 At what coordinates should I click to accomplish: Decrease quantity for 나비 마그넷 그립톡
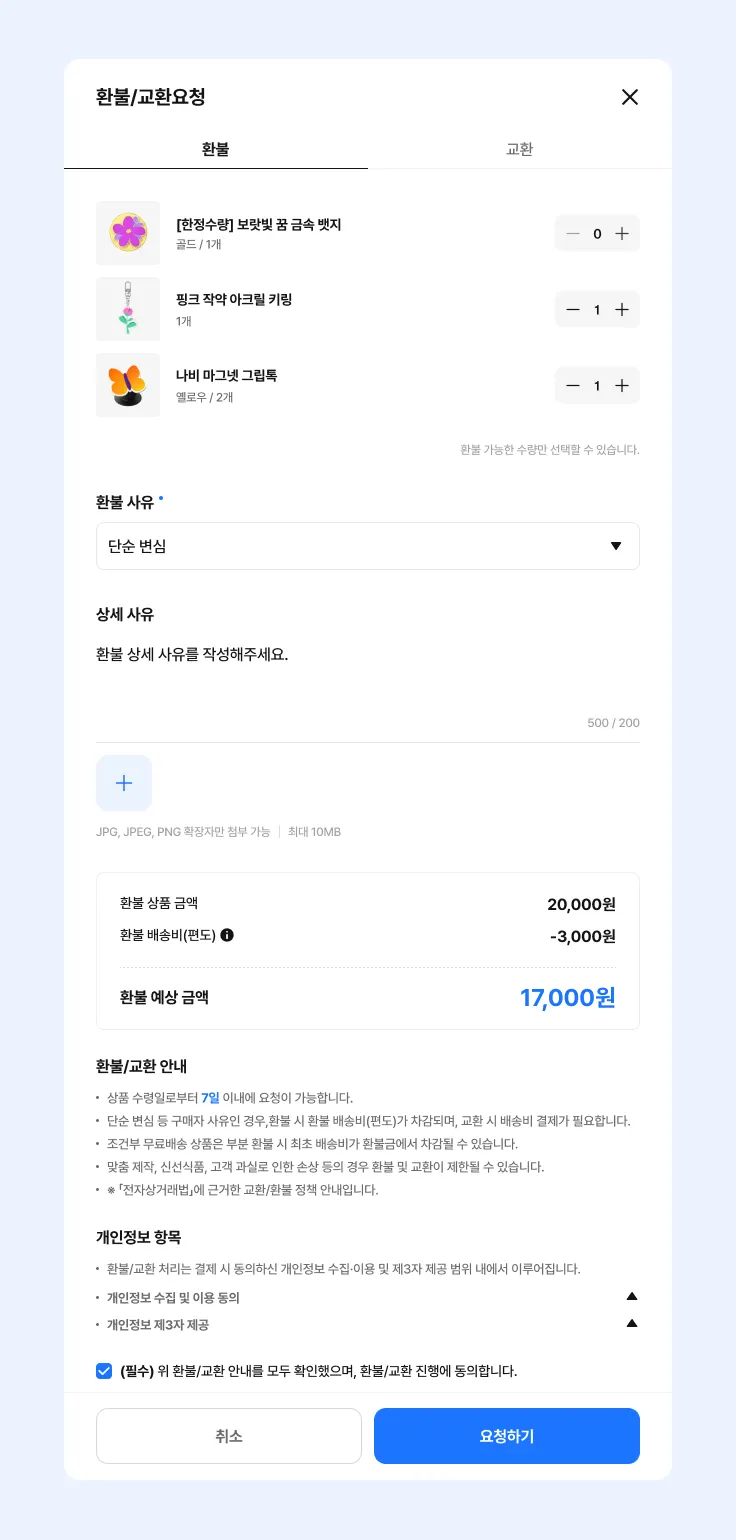573,386
